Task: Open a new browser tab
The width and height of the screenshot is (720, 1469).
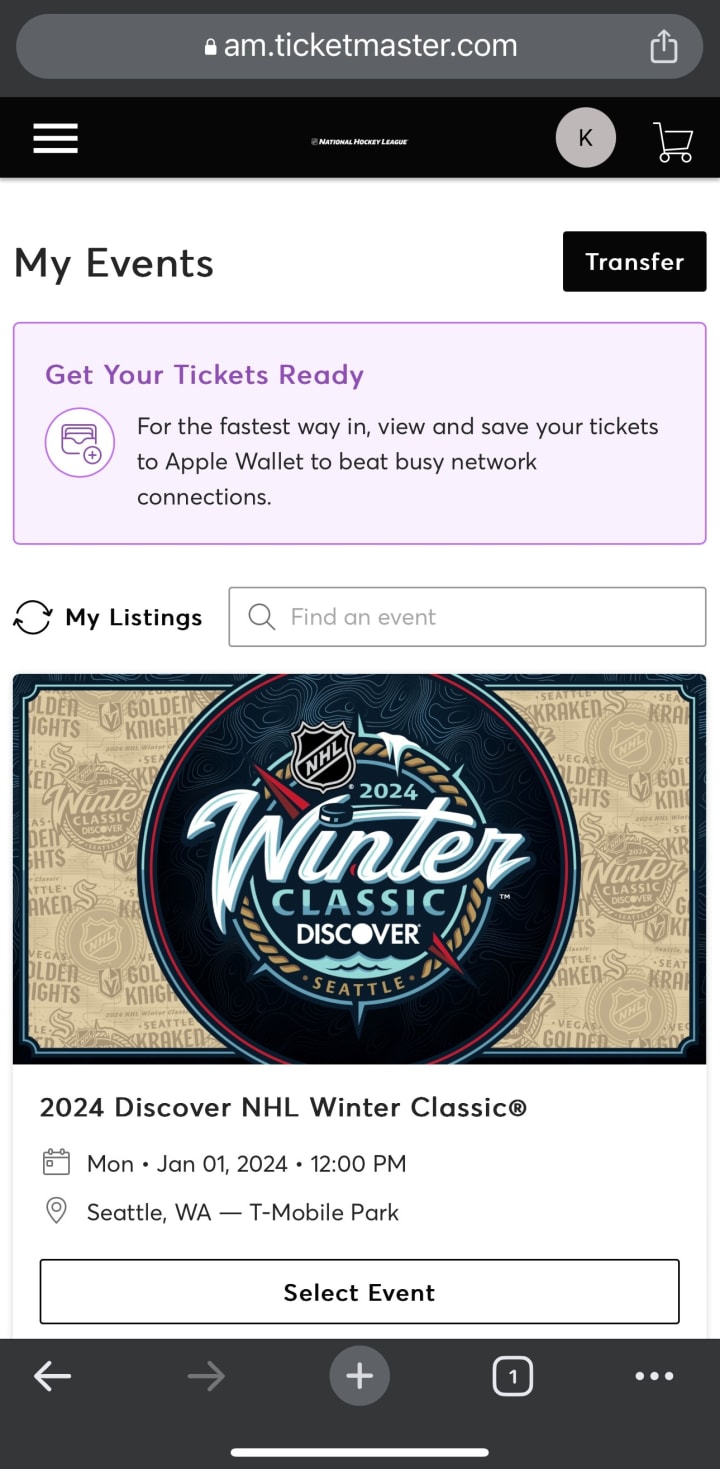Action: pyautogui.click(x=359, y=1376)
